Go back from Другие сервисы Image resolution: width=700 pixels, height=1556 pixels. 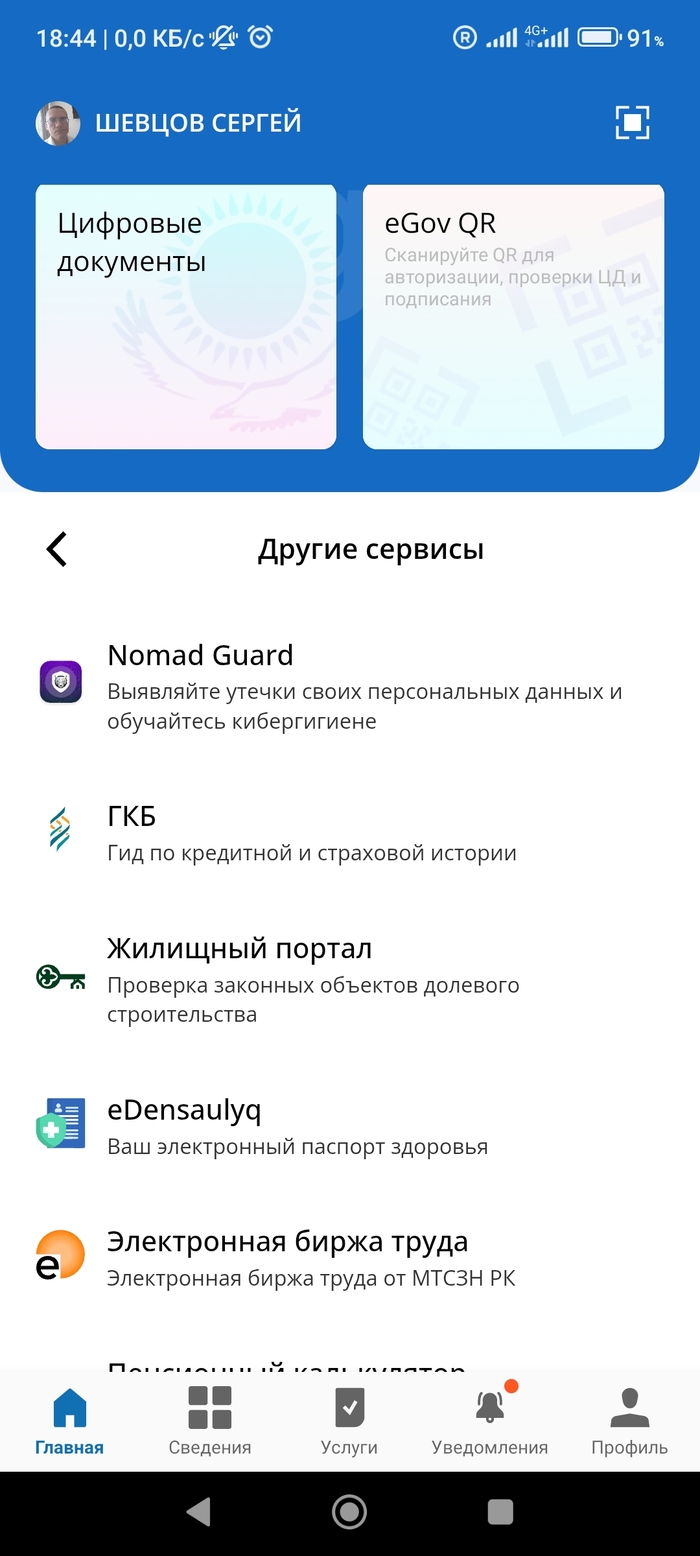coord(57,549)
